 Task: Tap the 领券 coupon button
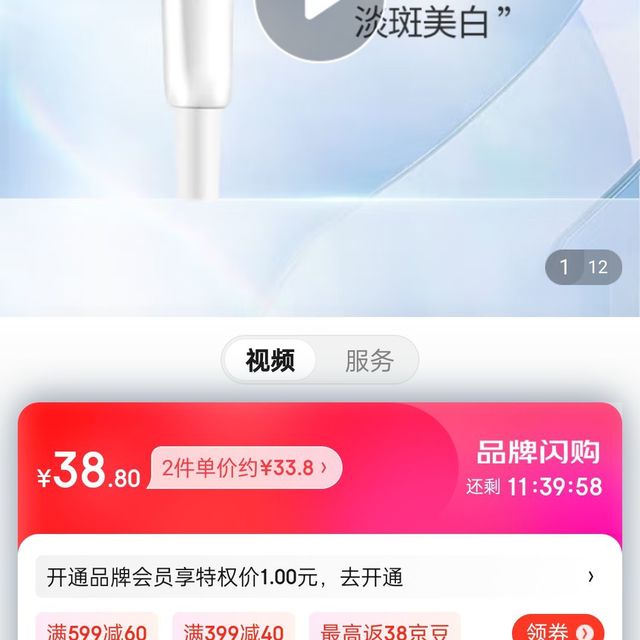coord(557,630)
